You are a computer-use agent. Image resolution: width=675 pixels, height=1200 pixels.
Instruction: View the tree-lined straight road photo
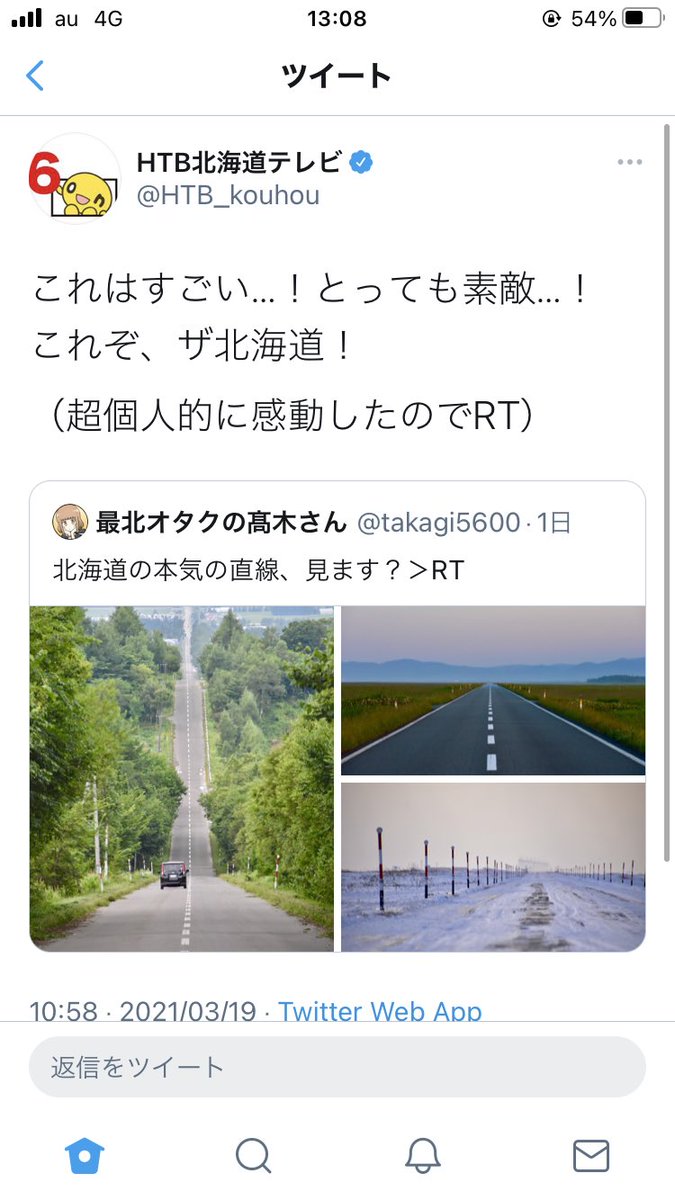coord(182,778)
